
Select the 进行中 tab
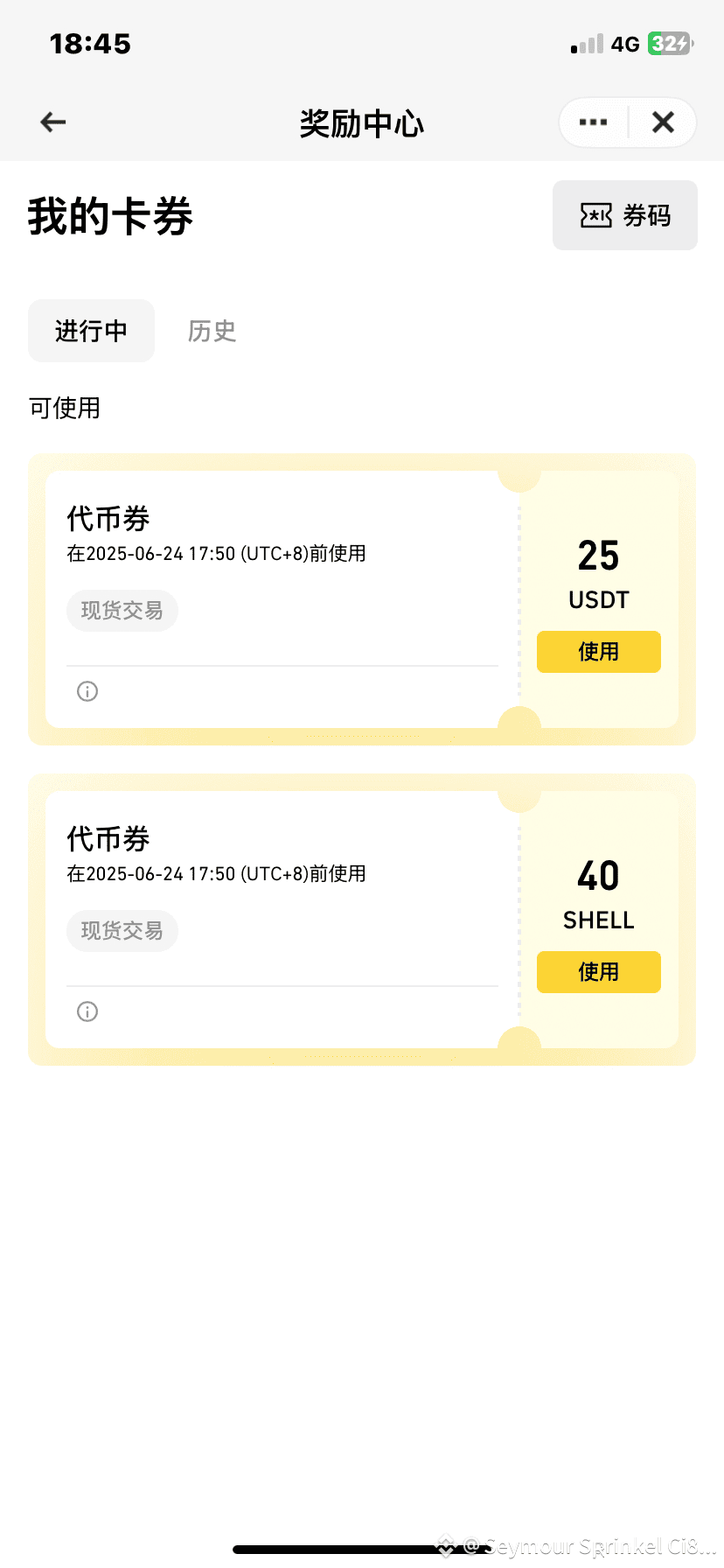[91, 331]
